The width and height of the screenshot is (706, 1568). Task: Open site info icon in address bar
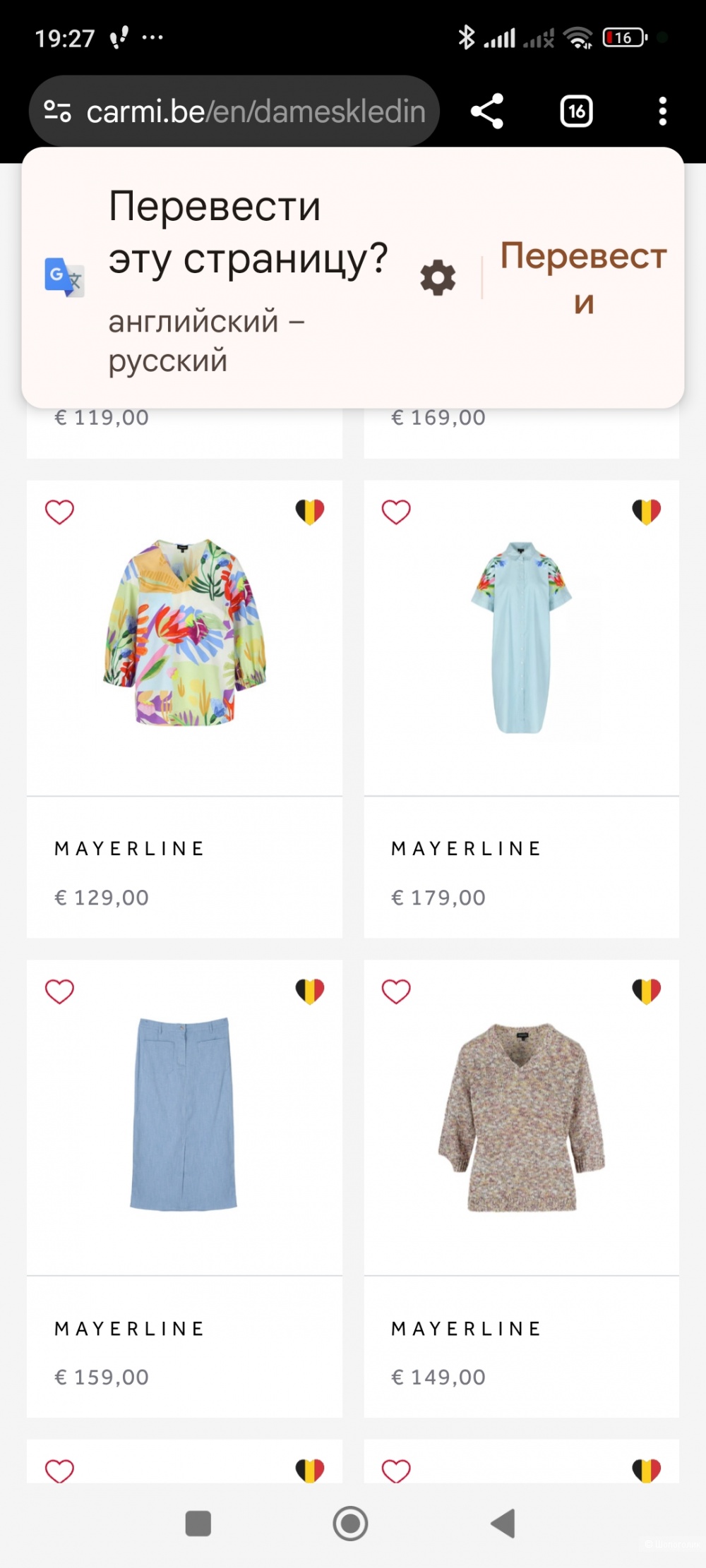click(x=57, y=111)
